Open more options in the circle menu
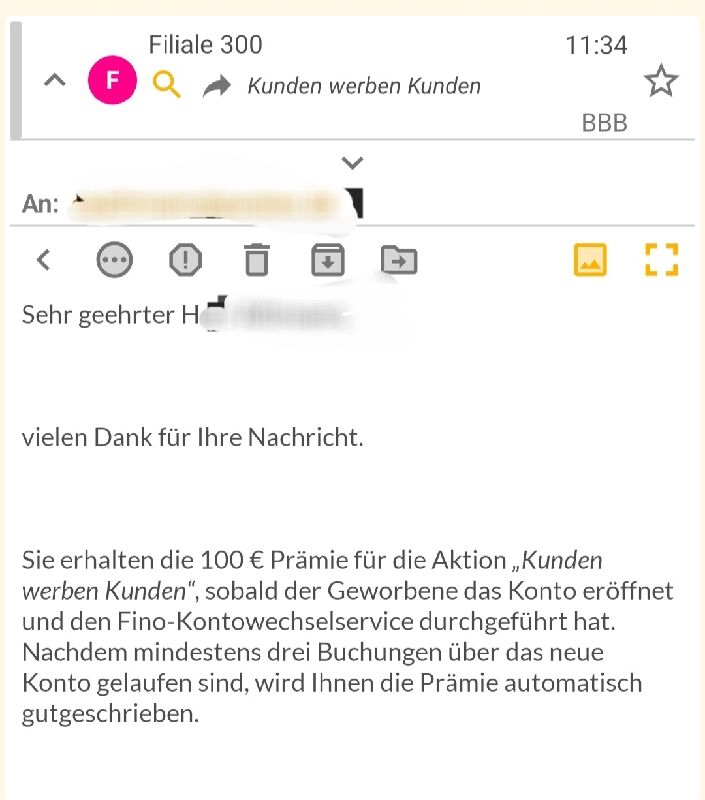The height and width of the screenshot is (800, 705). 114,260
